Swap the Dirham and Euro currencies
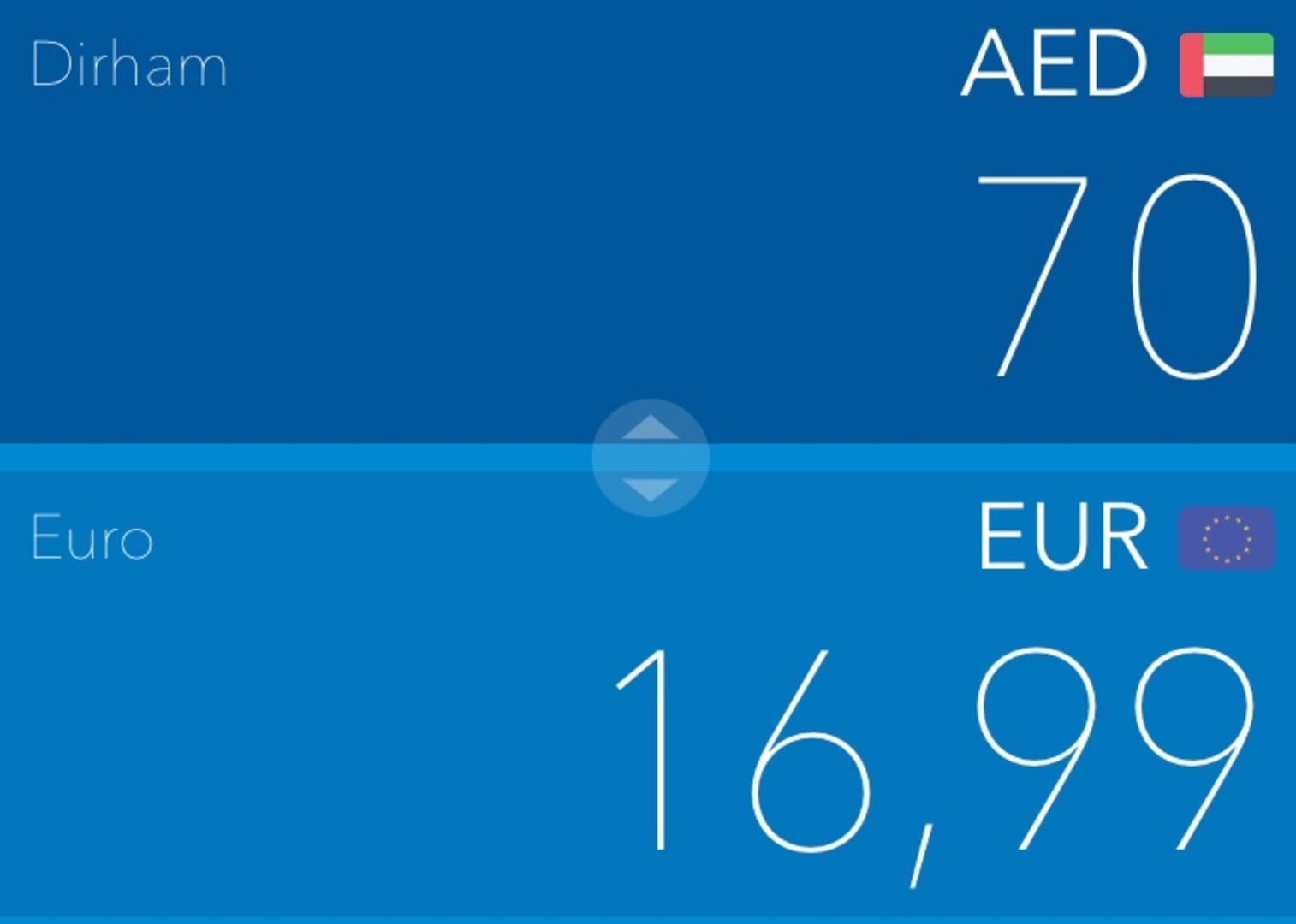Viewport: 1296px width, 924px height. coord(650,458)
